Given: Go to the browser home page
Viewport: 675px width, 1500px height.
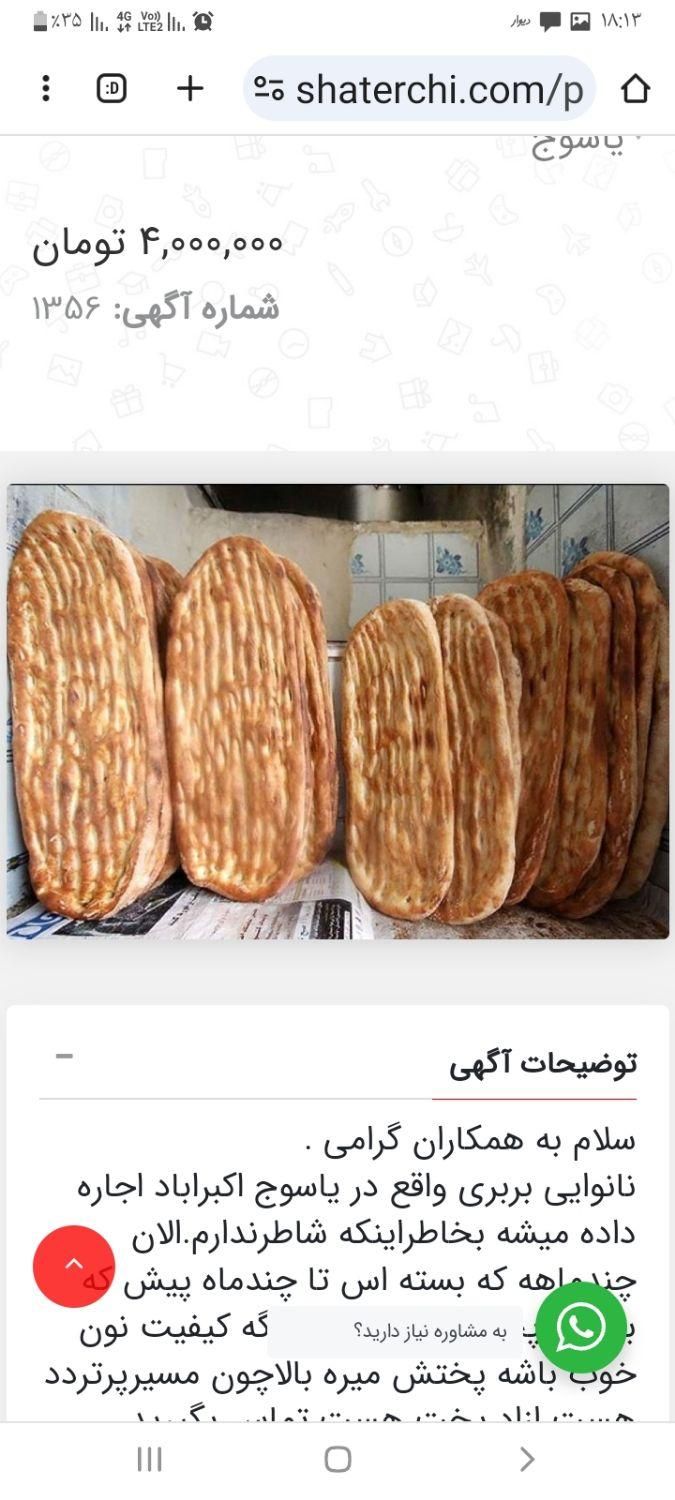Looking at the screenshot, I should (x=635, y=89).
